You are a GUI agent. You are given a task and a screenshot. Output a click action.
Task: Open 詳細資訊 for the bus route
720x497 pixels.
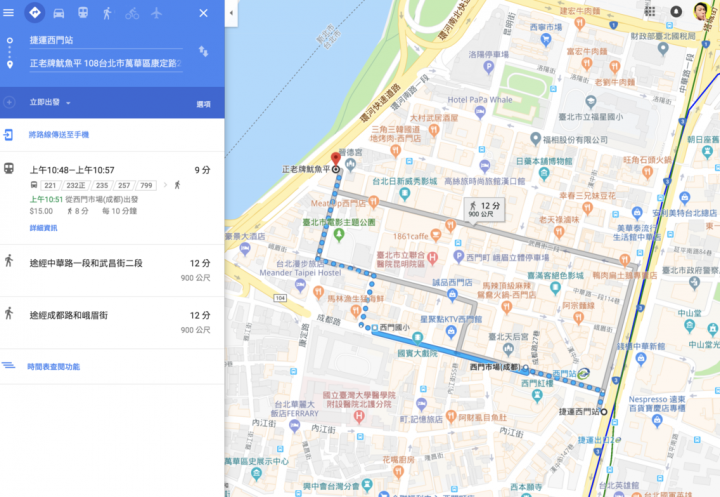(44, 228)
